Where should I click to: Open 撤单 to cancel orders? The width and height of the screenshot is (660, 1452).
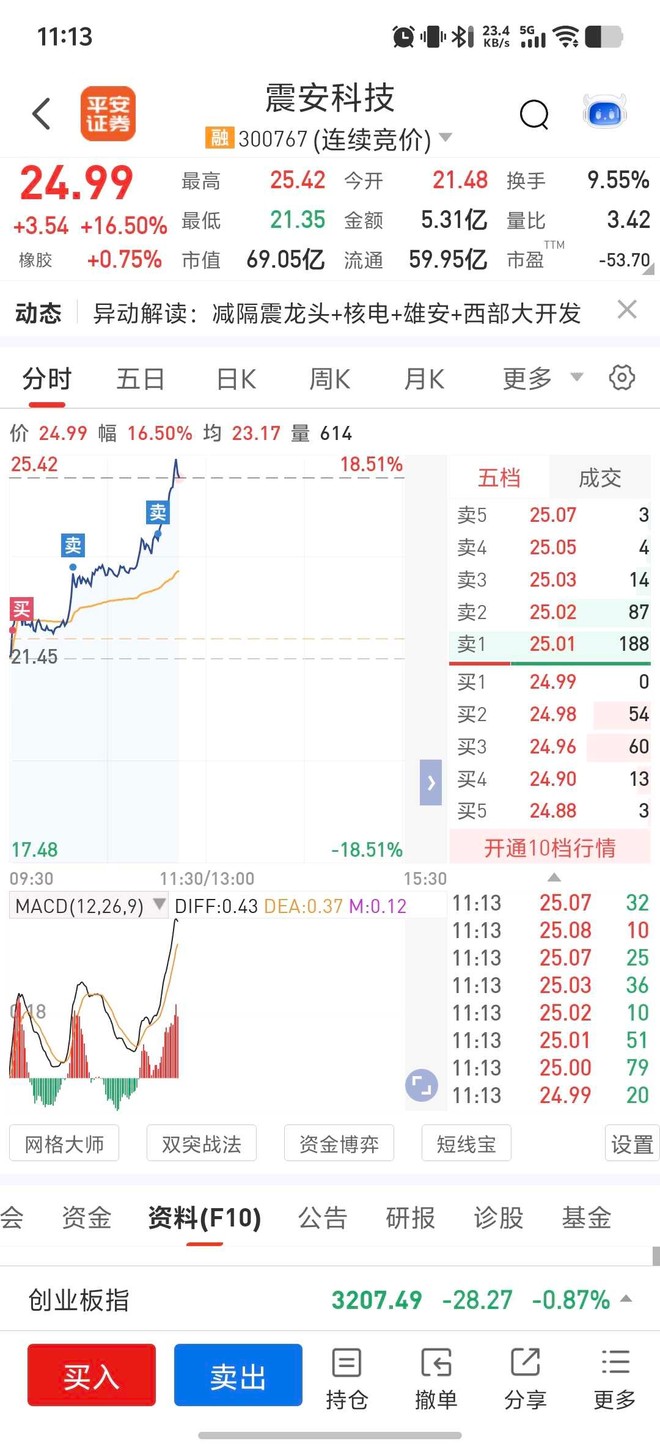[x=436, y=1377]
